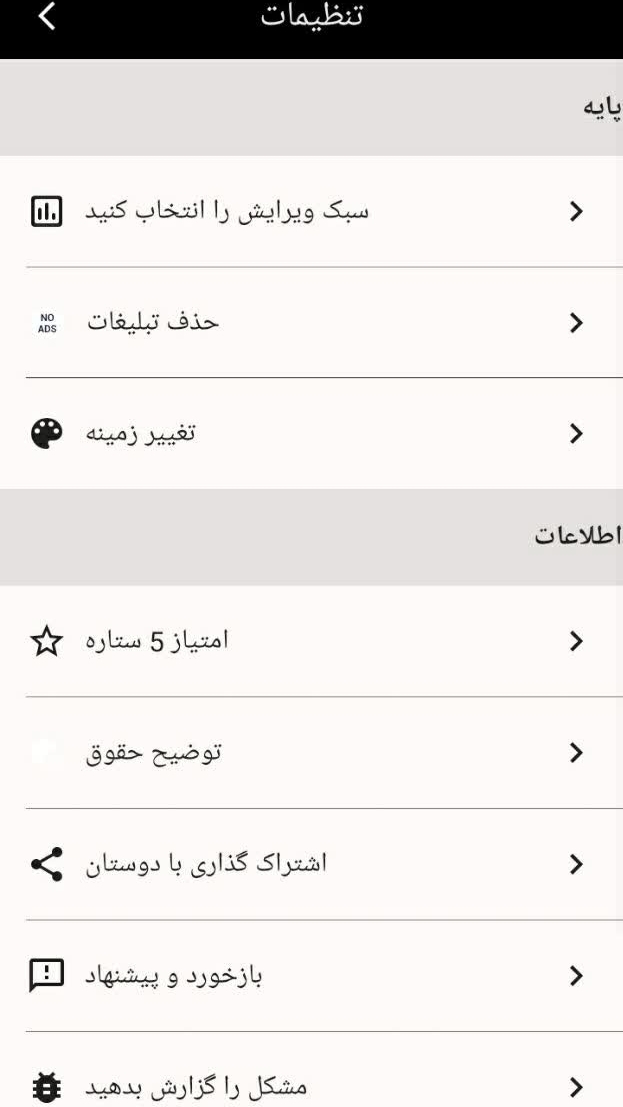Image resolution: width=623 pixels, height=1107 pixels.
Task: Open 'سبک ویرایش را انتخاب کنید' row
Action: (311, 211)
